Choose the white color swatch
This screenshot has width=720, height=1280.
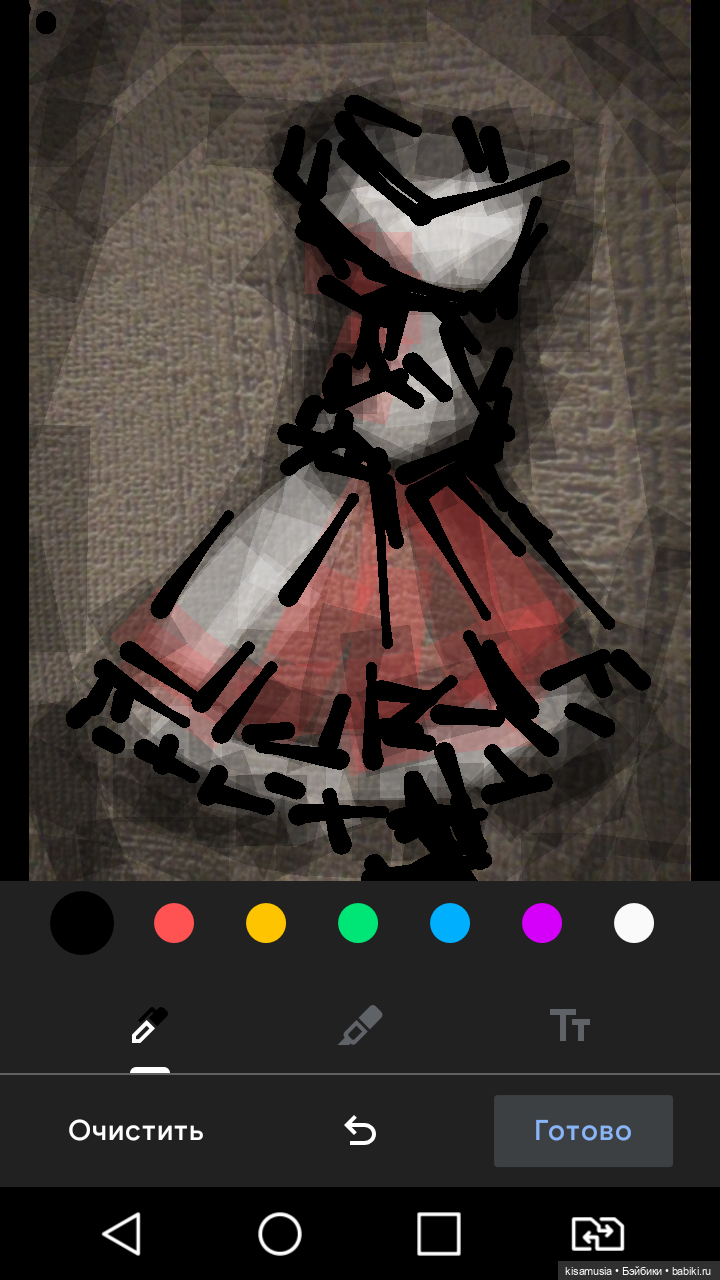(634, 923)
